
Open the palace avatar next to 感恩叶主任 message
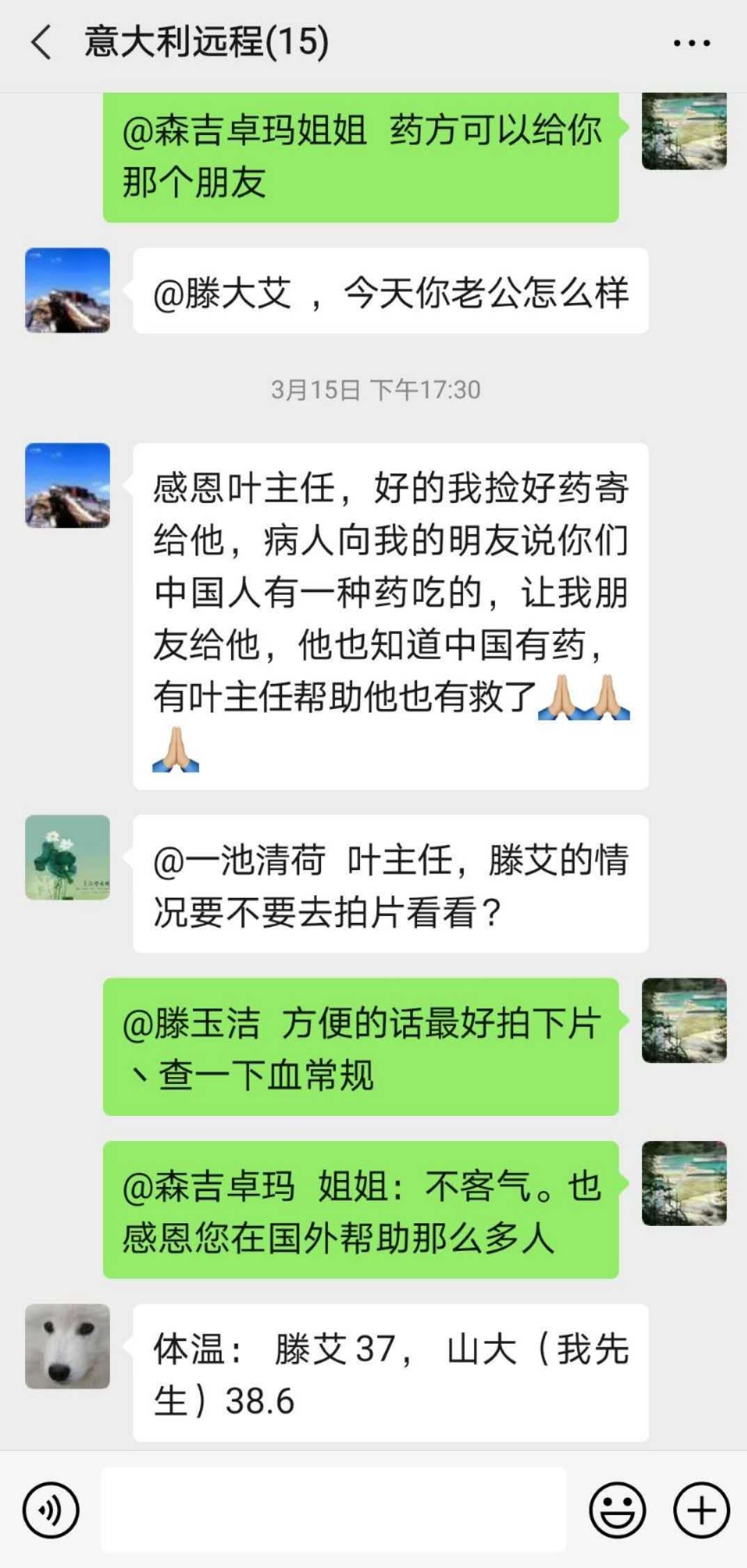click(x=68, y=485)
